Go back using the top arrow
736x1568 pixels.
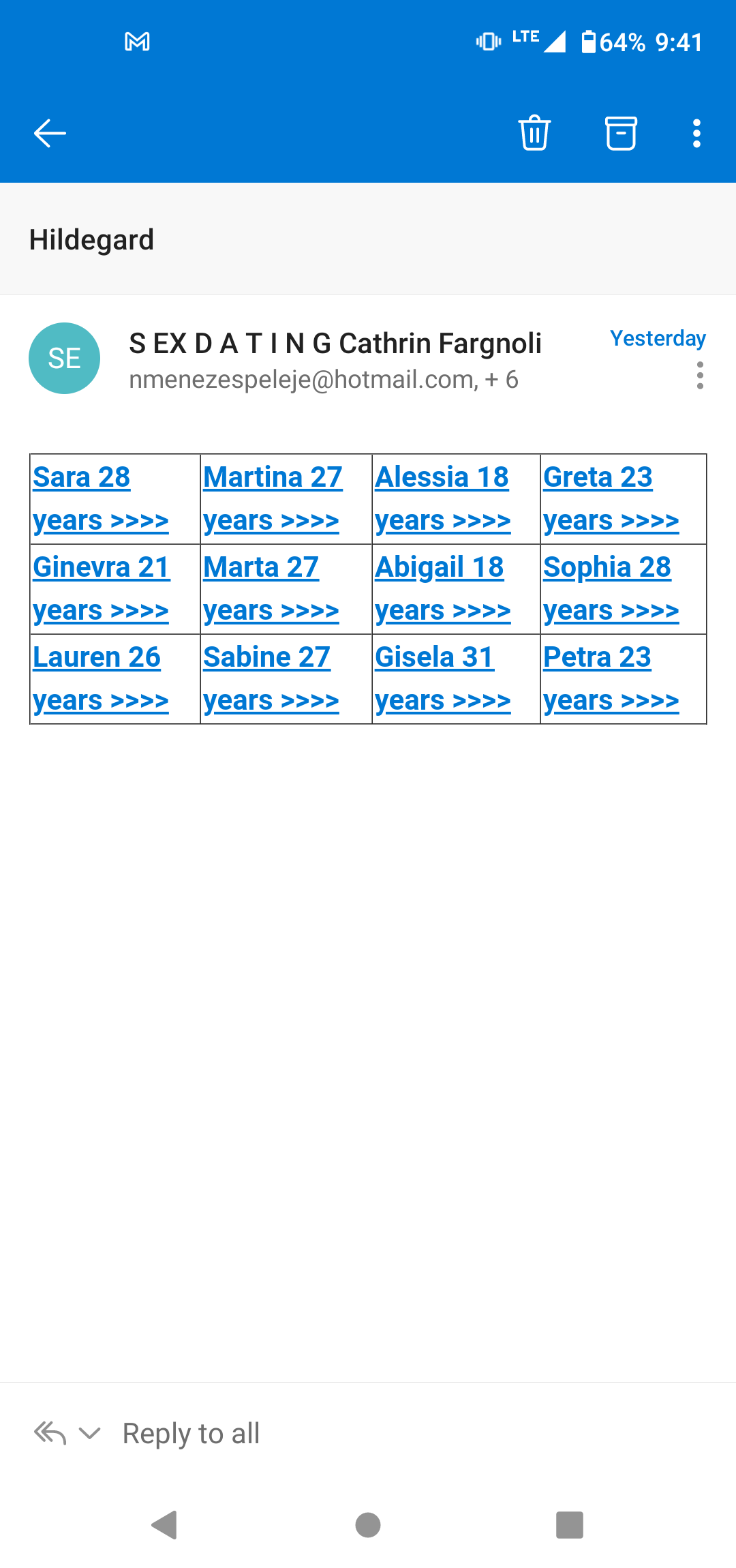point(50,133)
